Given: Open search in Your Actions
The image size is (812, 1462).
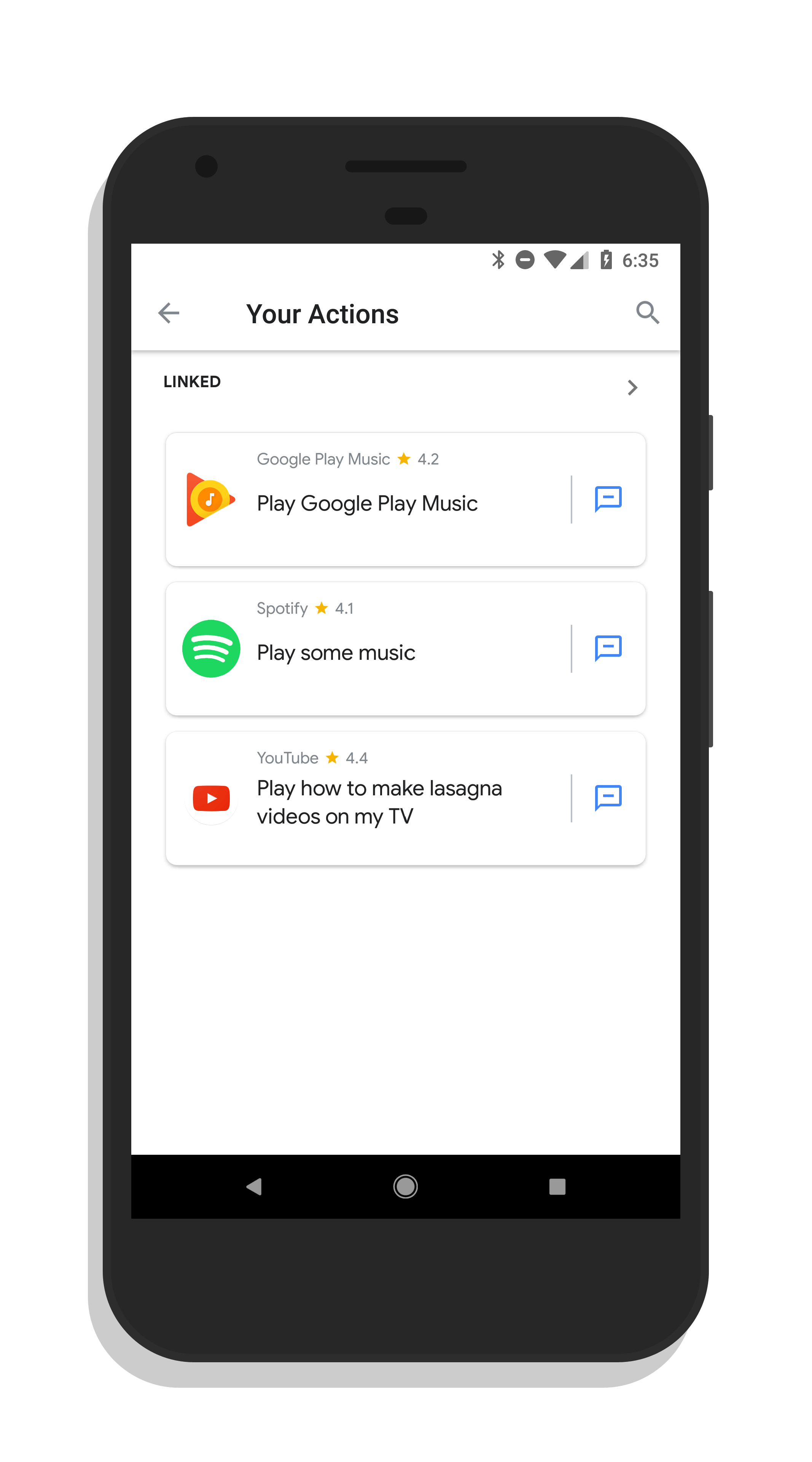Looking at the screenshot, I should point(647,312).
